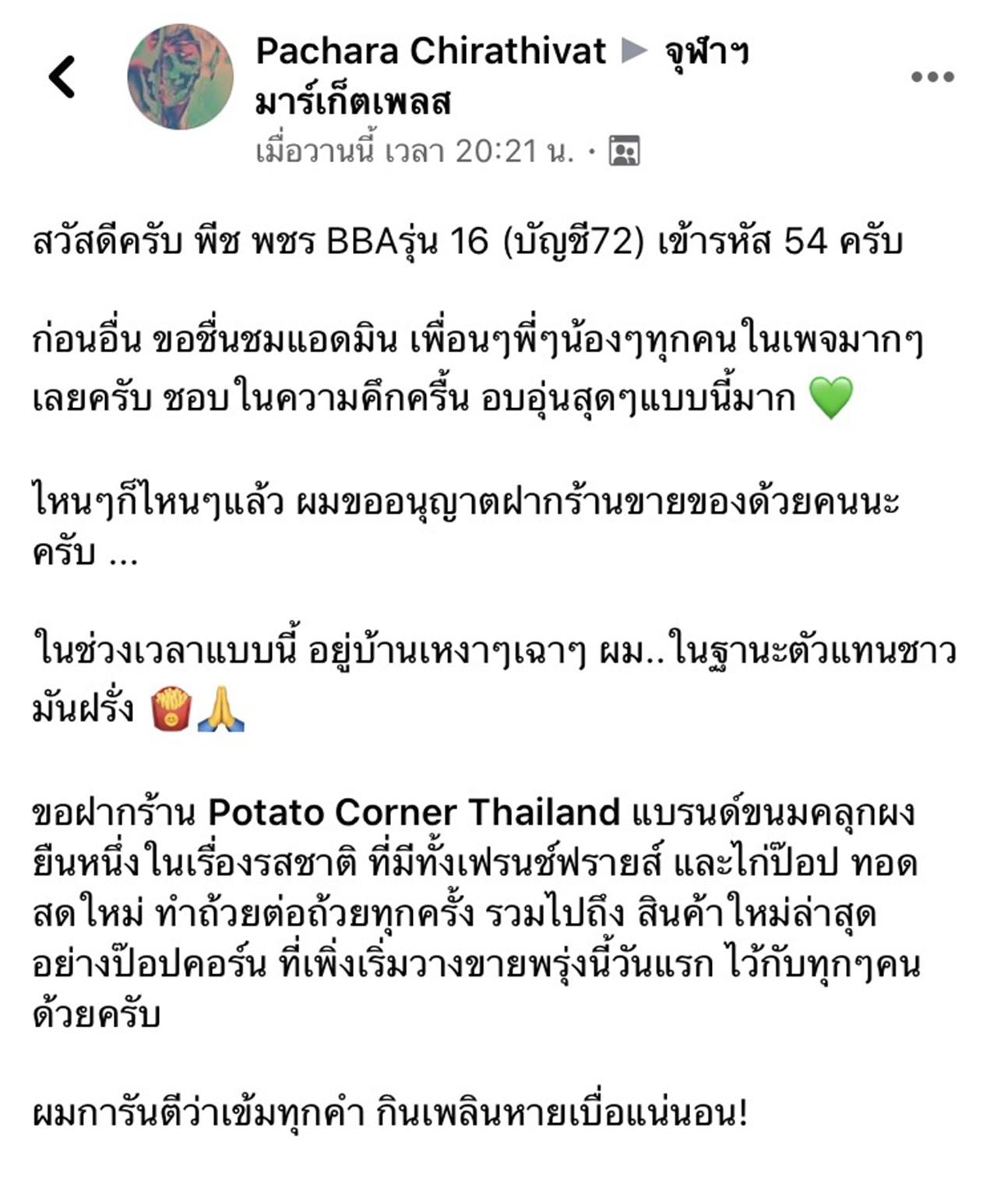Screen dimensions: 997x1204
Task: Open Pachara Chirathivat's profile picture
Action: click(x=180, y=76)
